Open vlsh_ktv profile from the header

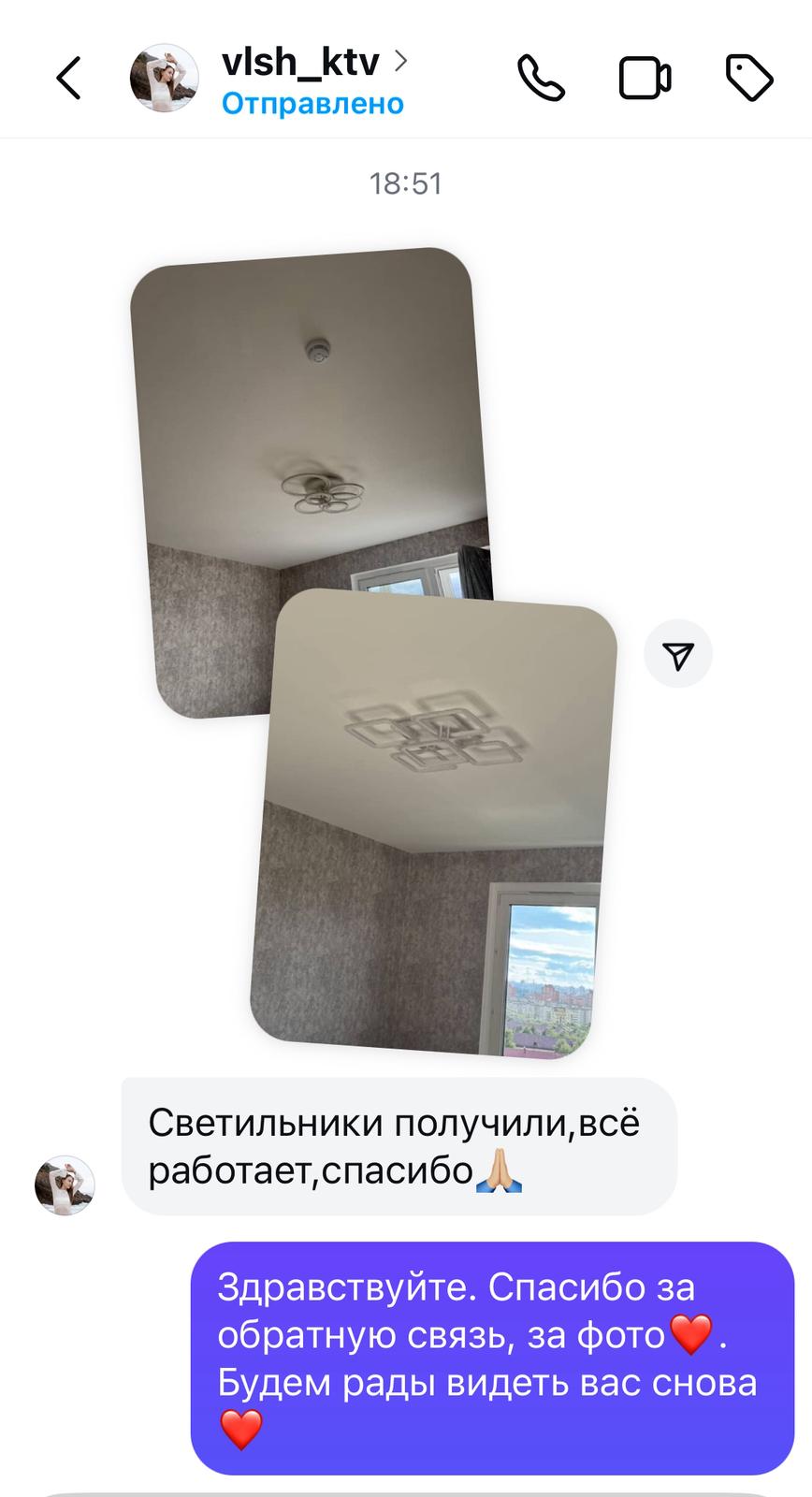click(300, 63)
